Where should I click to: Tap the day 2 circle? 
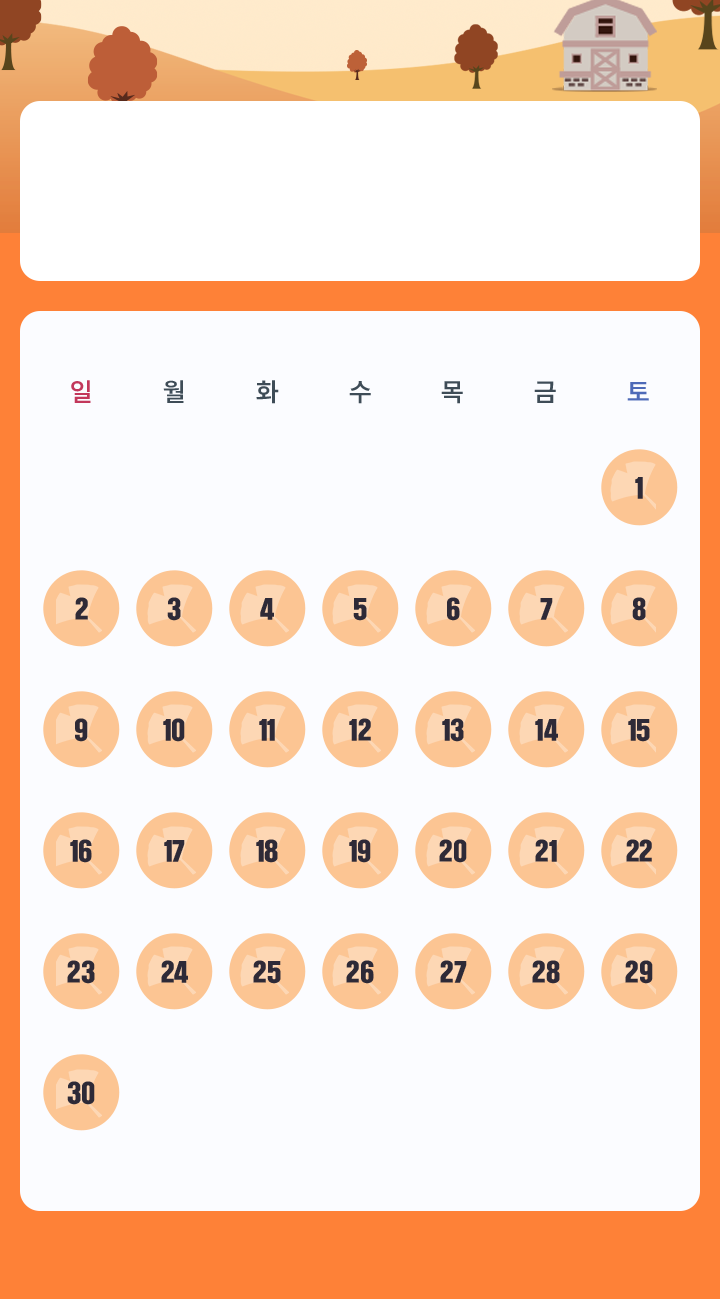click(x=81, y=608)
